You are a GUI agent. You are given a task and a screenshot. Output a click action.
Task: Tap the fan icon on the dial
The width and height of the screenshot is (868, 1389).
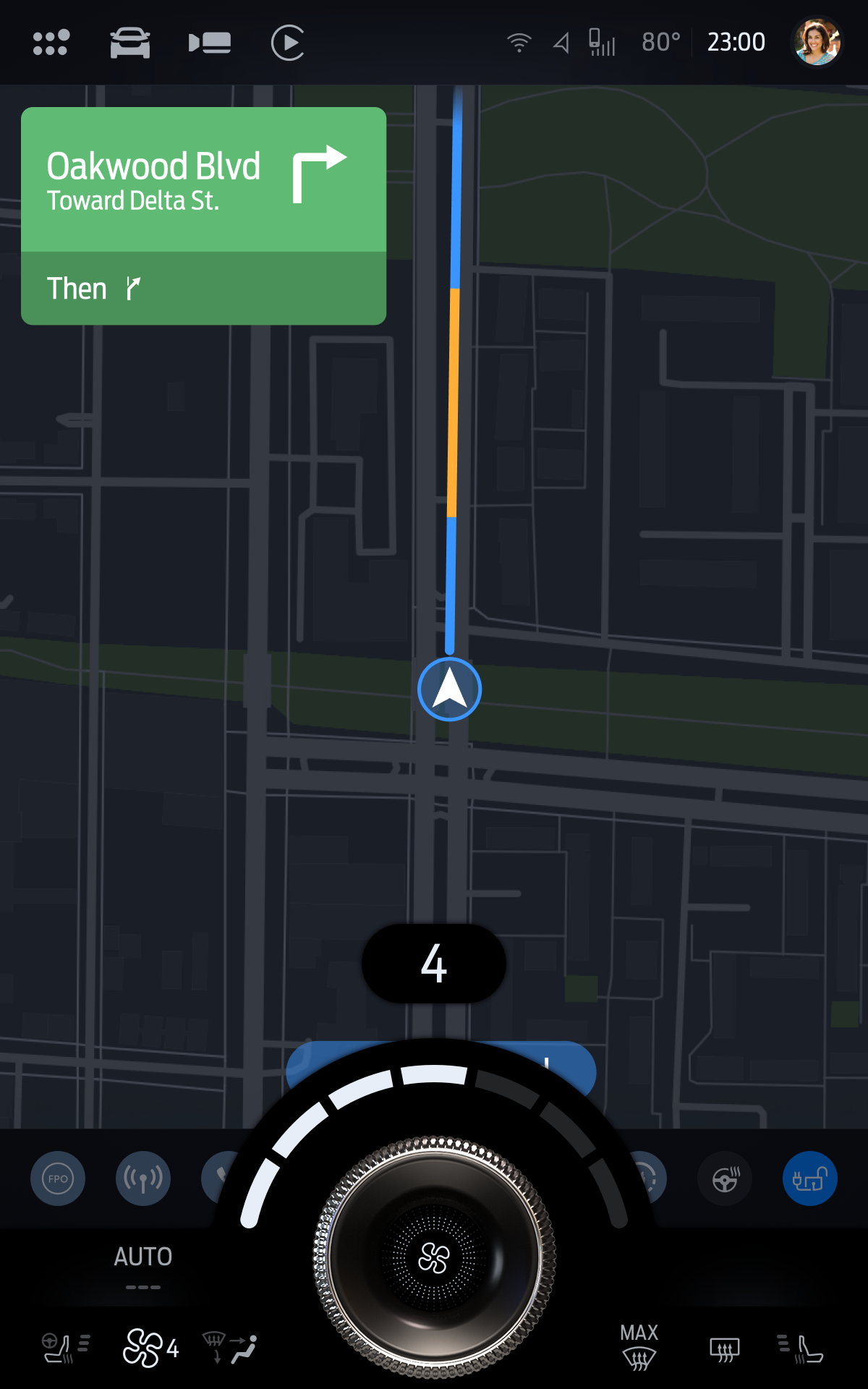pos(434,1259)
